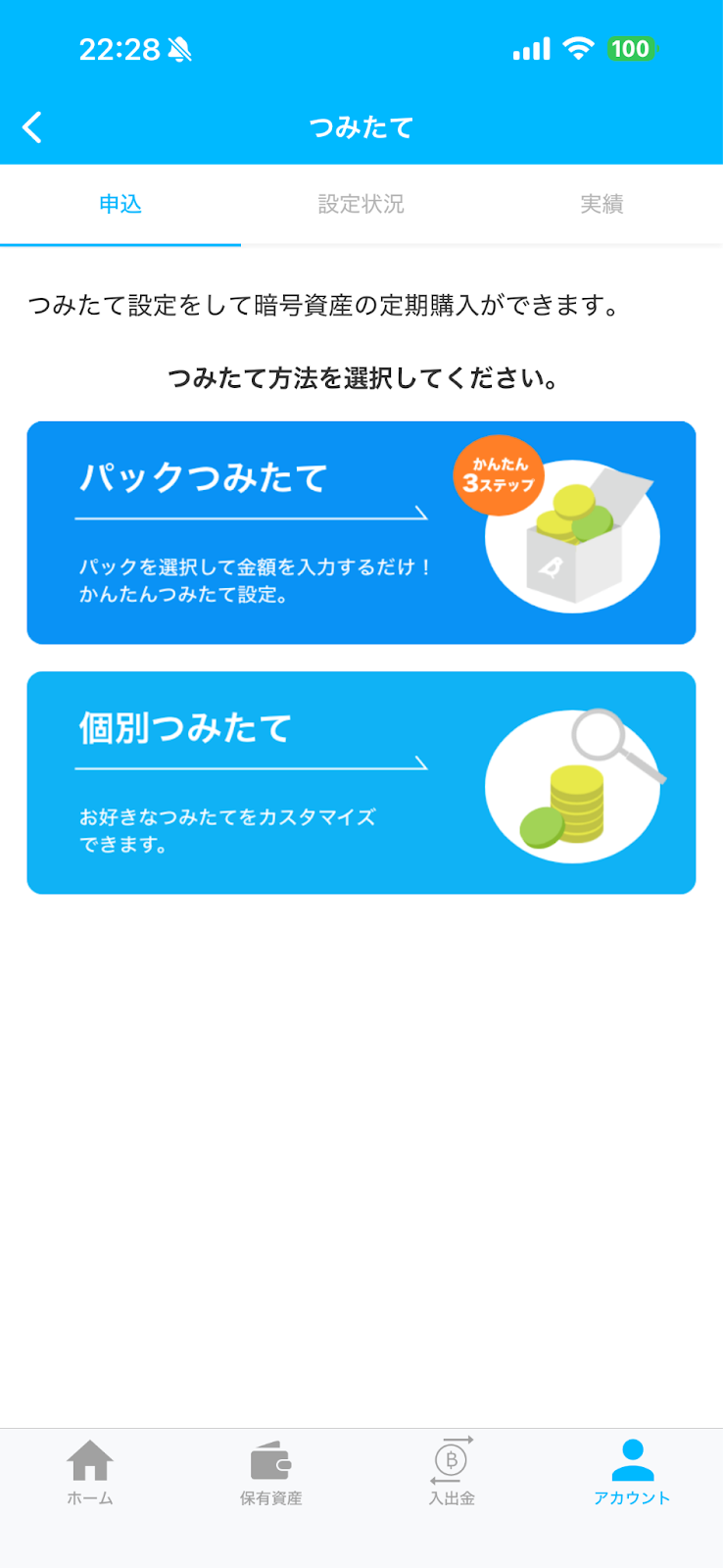Go to the ホーム tab
723x1568 pixels.
[x=90, y=1472]
